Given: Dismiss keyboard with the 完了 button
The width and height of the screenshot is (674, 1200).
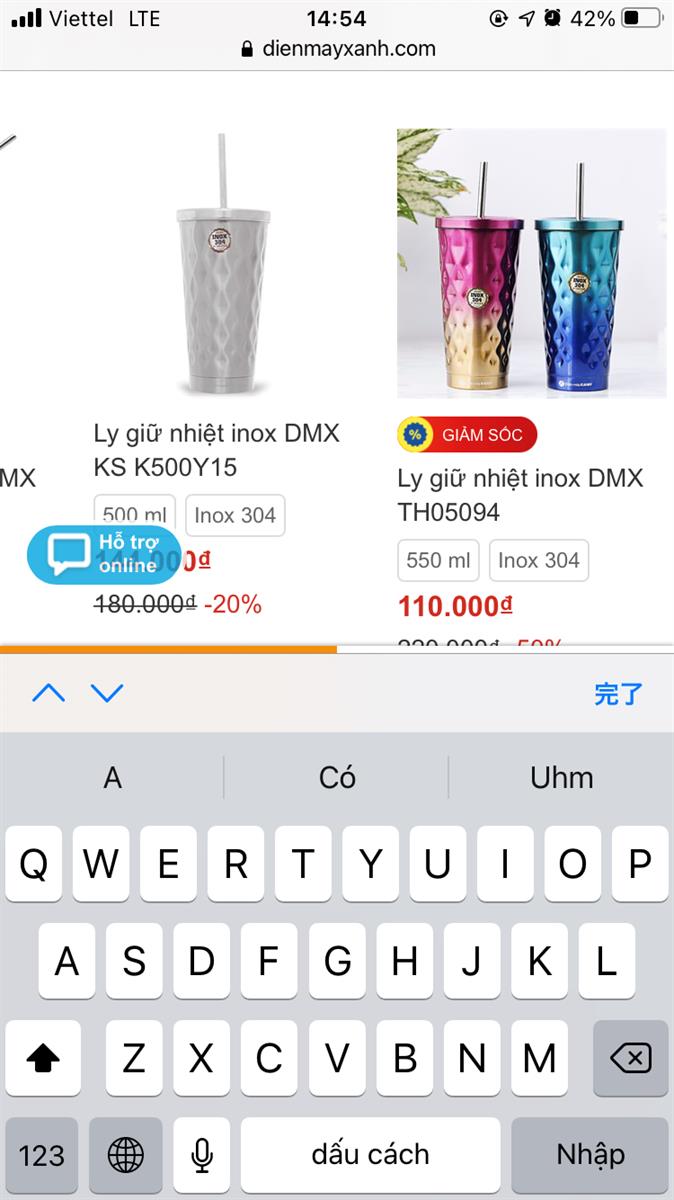Looking at the screenshot, I should [x=617, y=694].
